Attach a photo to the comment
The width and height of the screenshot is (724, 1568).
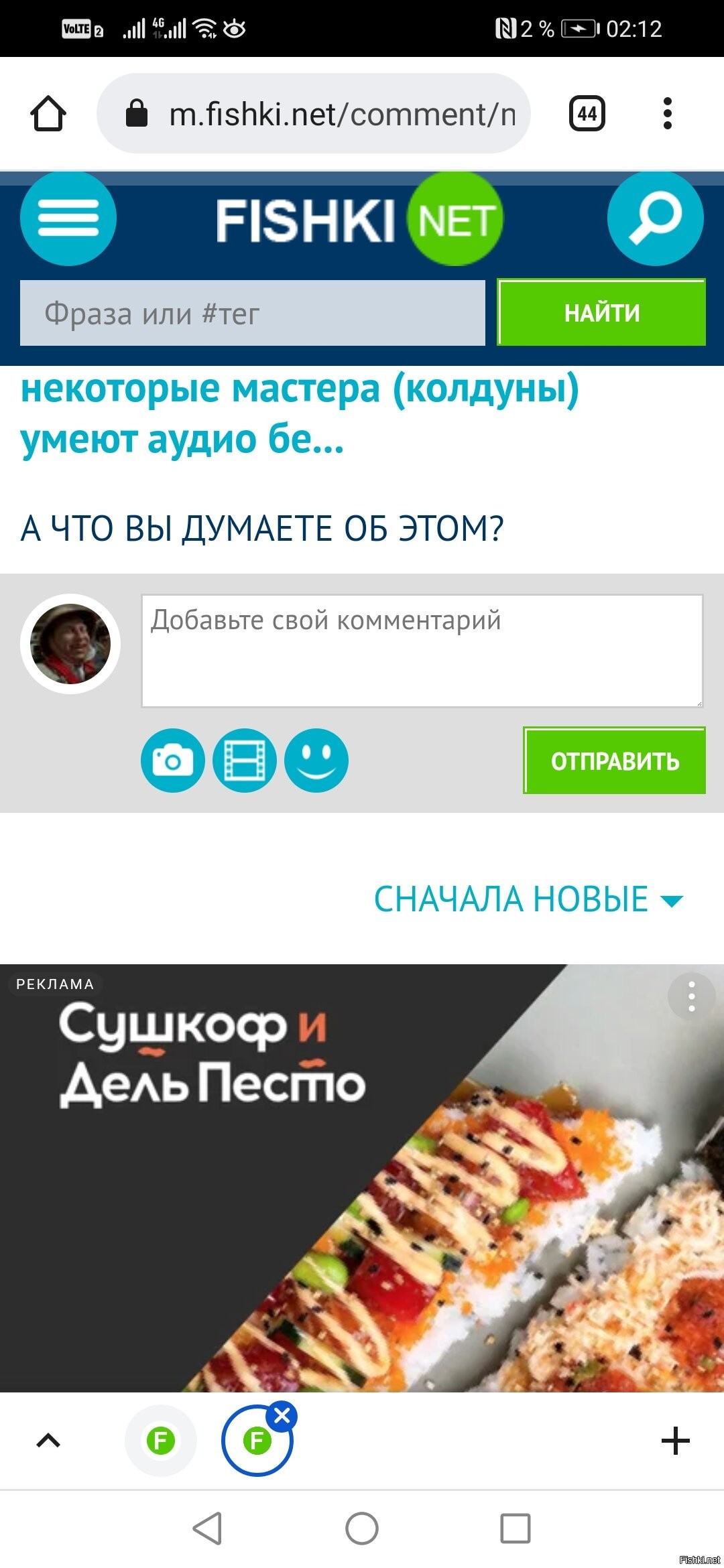click(172, 761)
